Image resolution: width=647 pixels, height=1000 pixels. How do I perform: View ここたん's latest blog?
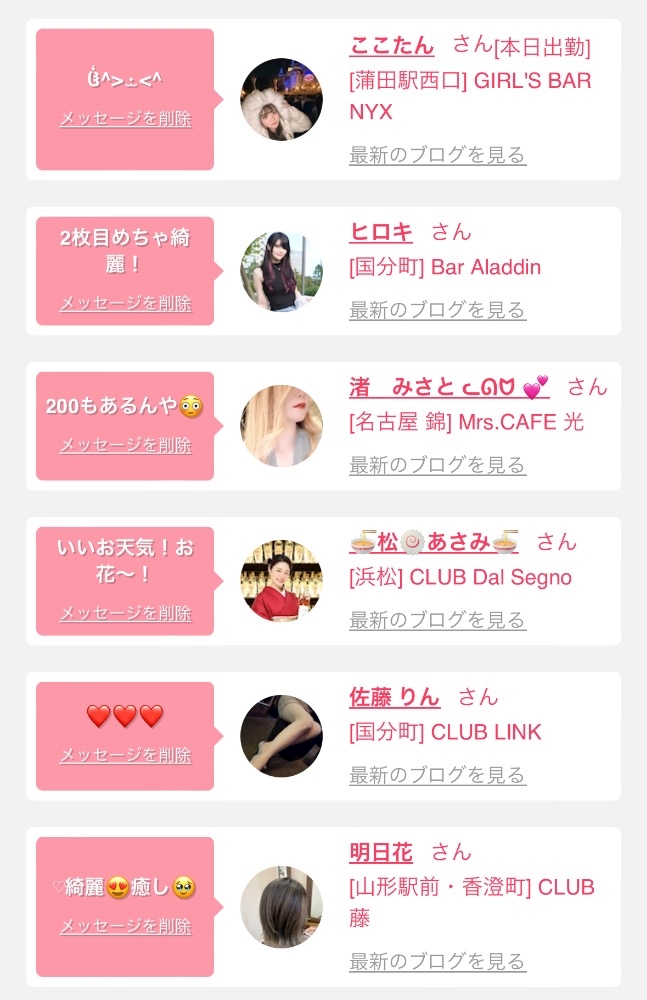[437, 155]
